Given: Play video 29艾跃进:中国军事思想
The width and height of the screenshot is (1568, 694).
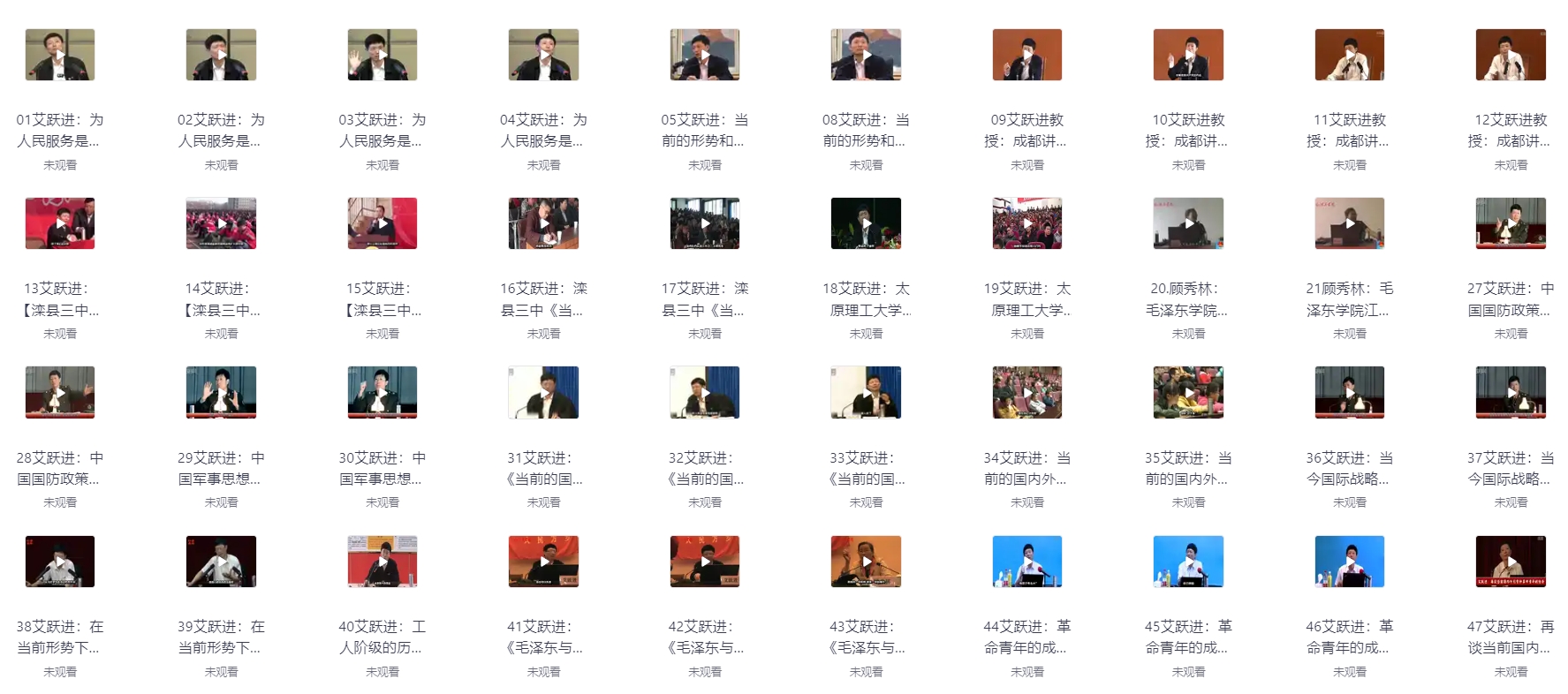Looking at the screenshot, I should (x=221, y=392).
